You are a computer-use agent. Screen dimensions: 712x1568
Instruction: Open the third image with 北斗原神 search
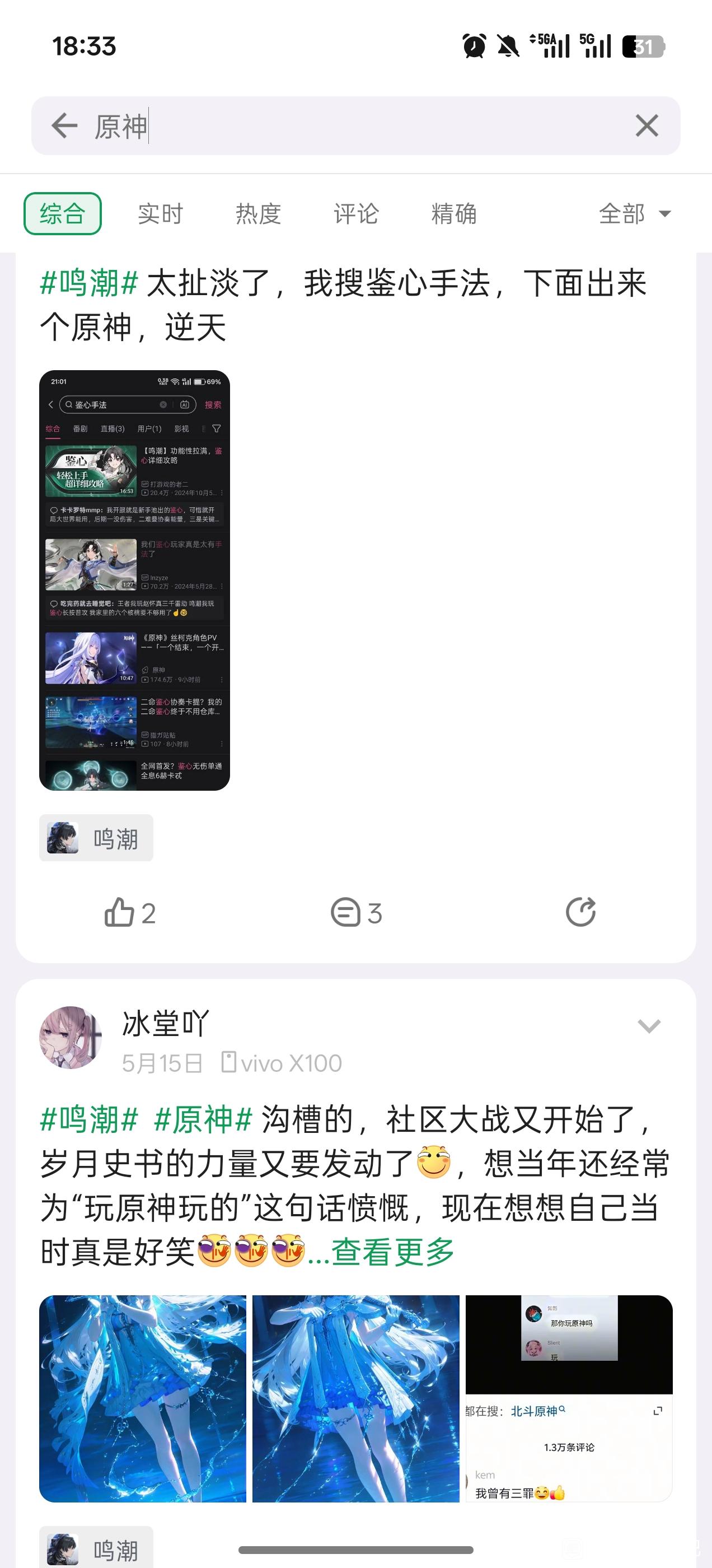[569, 1398]
